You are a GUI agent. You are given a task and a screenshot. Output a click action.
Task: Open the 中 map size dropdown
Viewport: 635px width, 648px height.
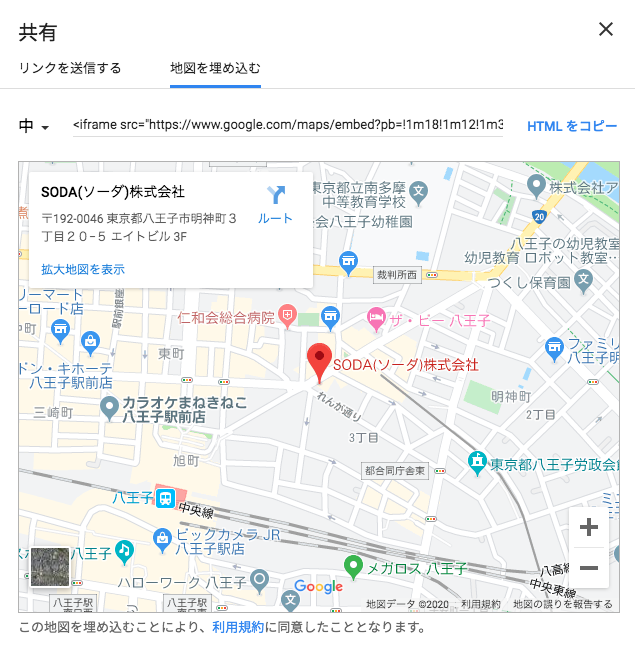[x=34, y=126]
